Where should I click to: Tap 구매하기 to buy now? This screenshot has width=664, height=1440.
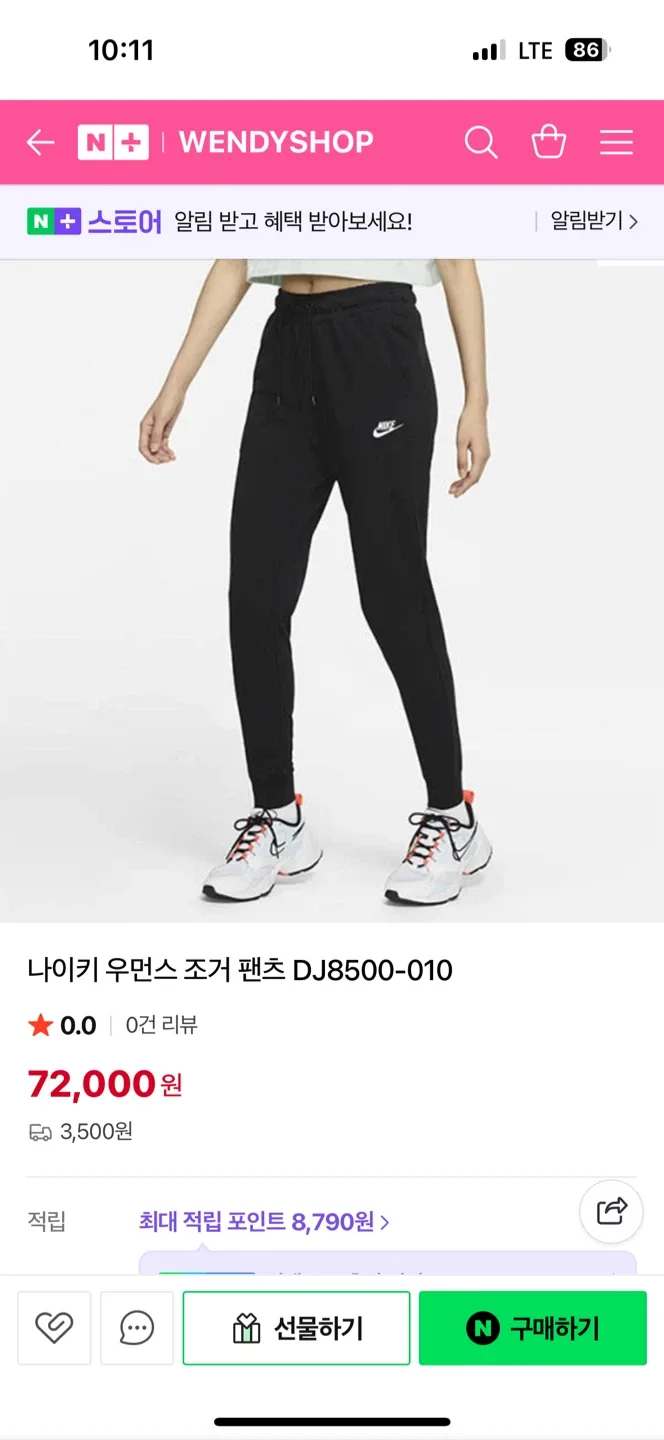[532, 1328]
